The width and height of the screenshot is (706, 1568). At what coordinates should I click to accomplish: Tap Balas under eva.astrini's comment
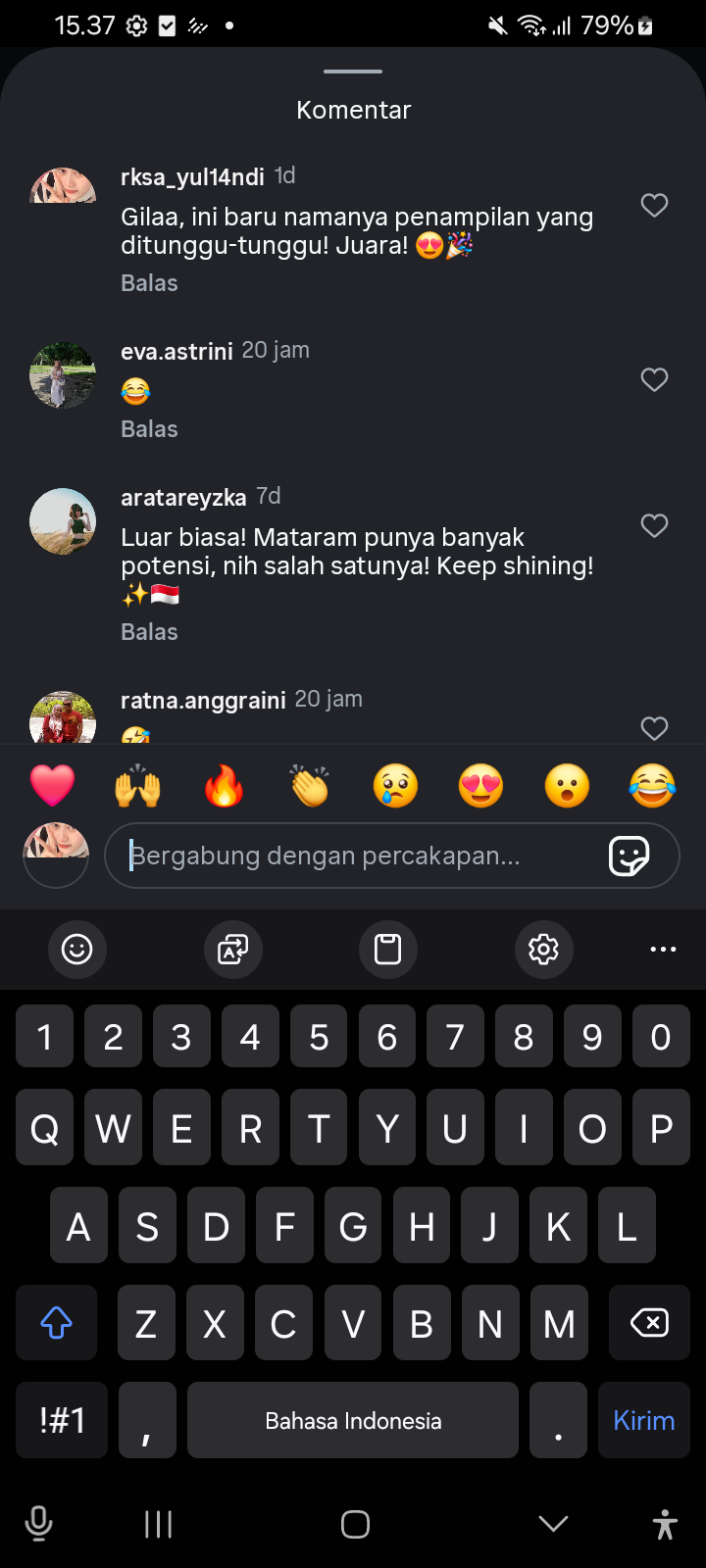pos(149,429)
